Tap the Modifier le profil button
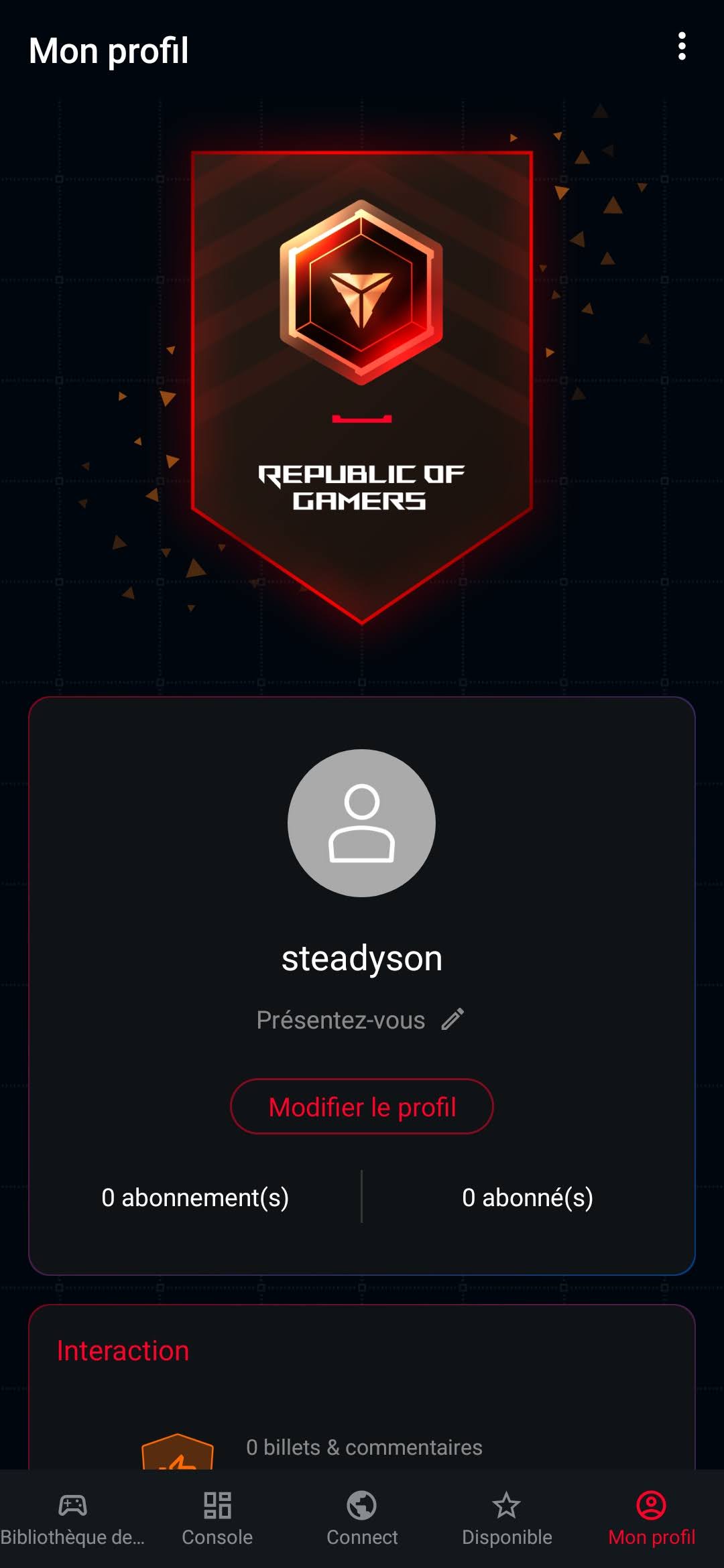The width and height of the screenshot is (724, 1568). 362,1106
